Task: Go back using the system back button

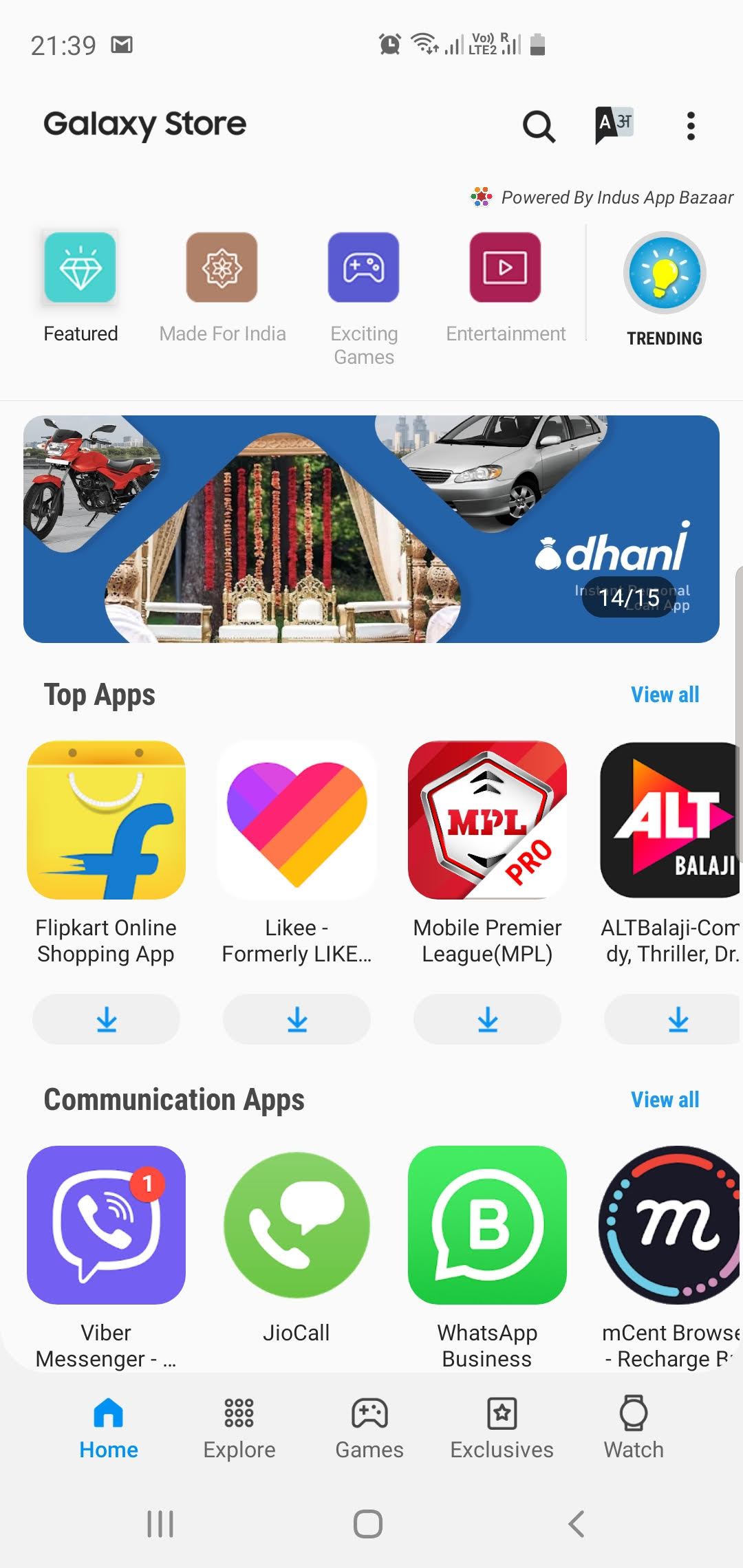Action: pos(577,1524)
